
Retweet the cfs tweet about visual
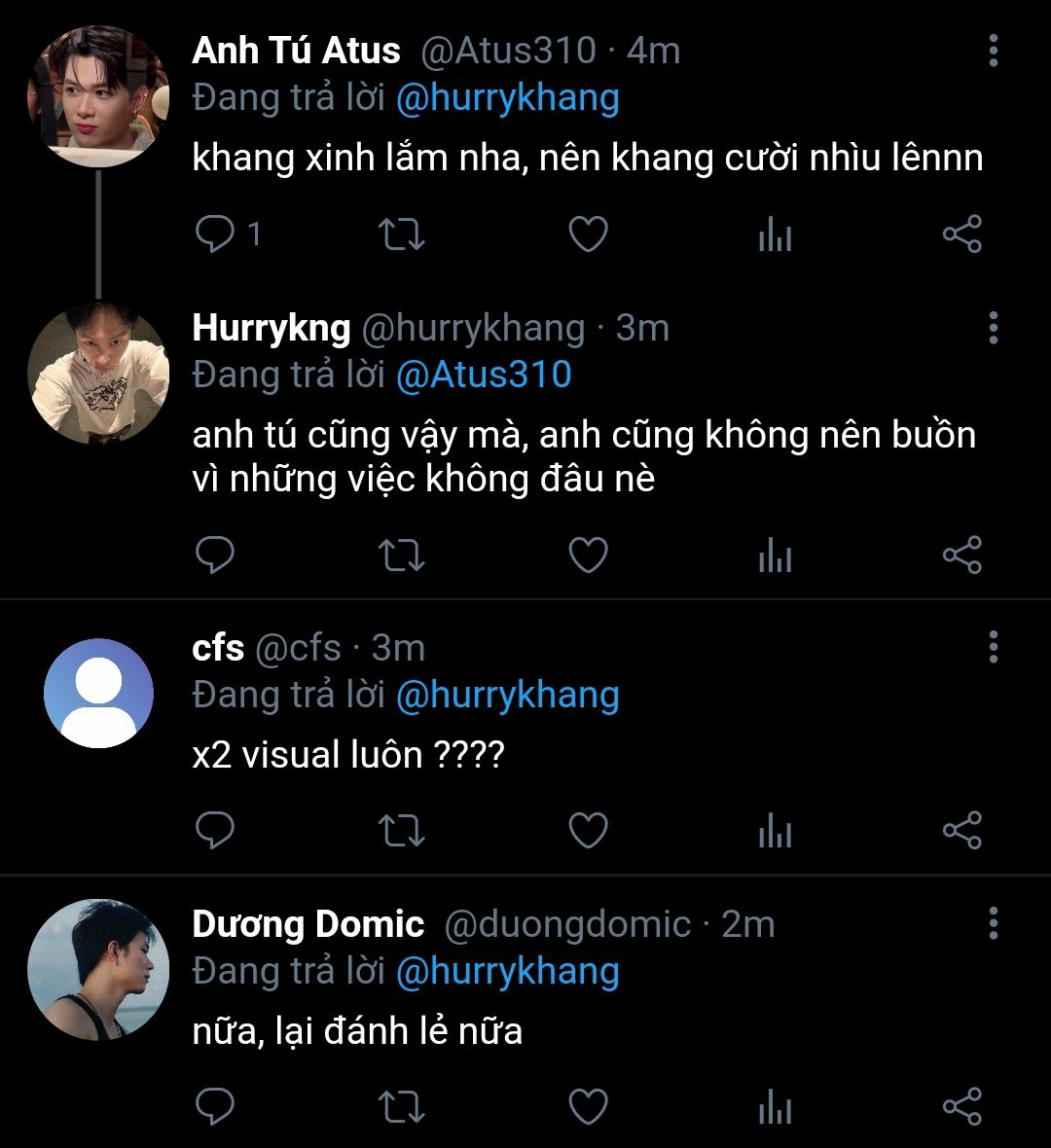[400, 830]
